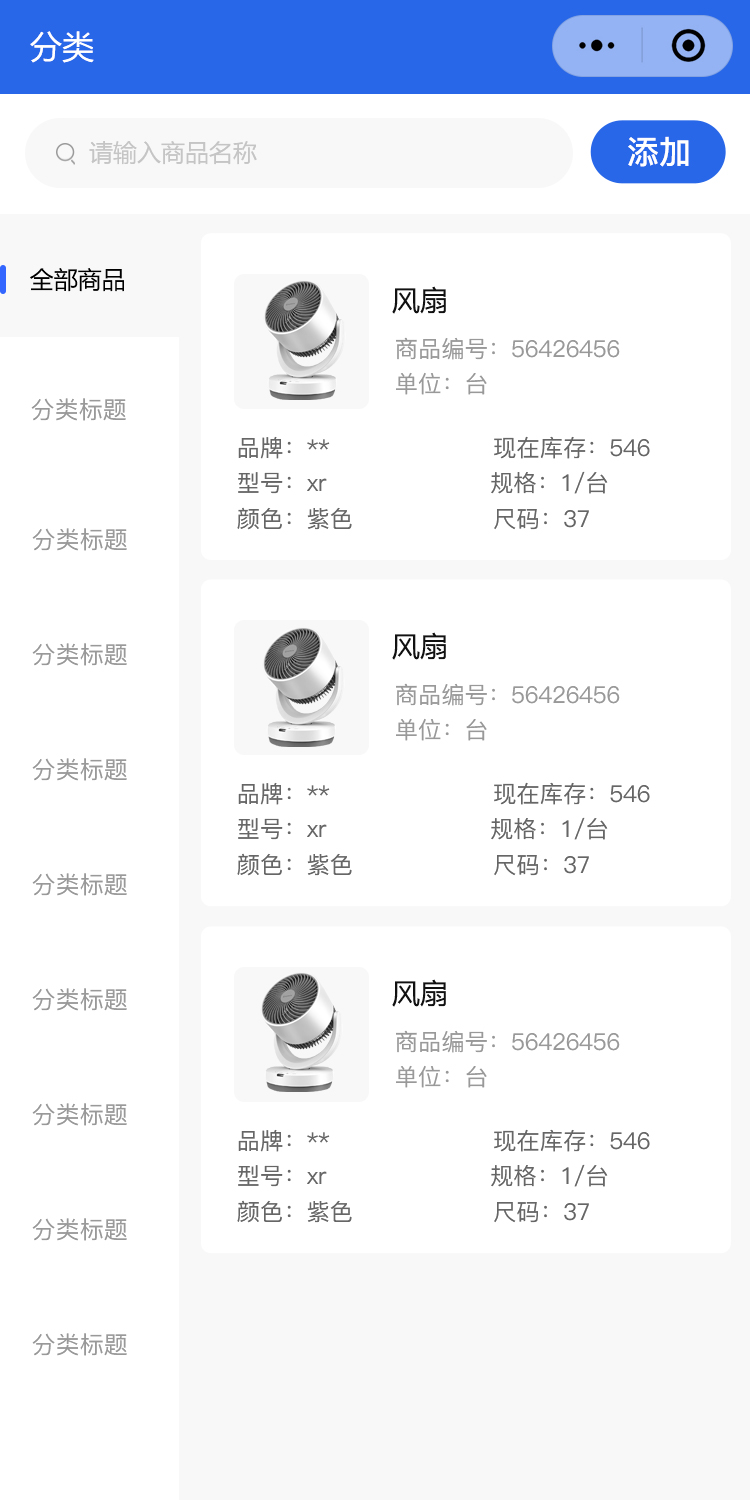
Task: Select the 全部商品 category
Action: [78, 280]
